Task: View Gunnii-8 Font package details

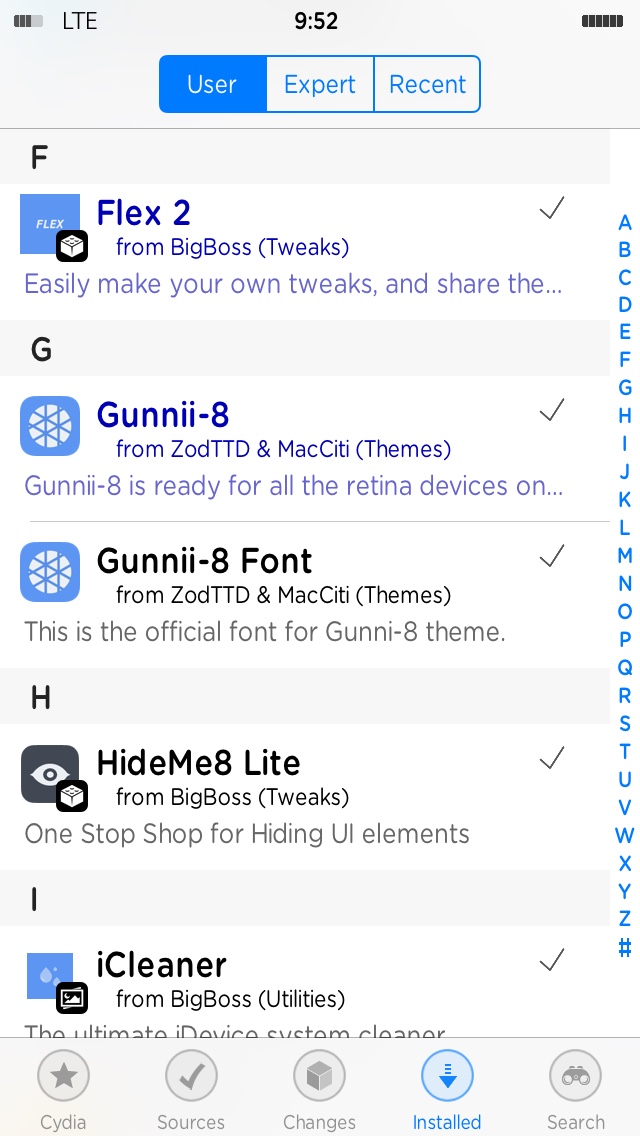Action: pyautogui.click(x=300, y=594)
